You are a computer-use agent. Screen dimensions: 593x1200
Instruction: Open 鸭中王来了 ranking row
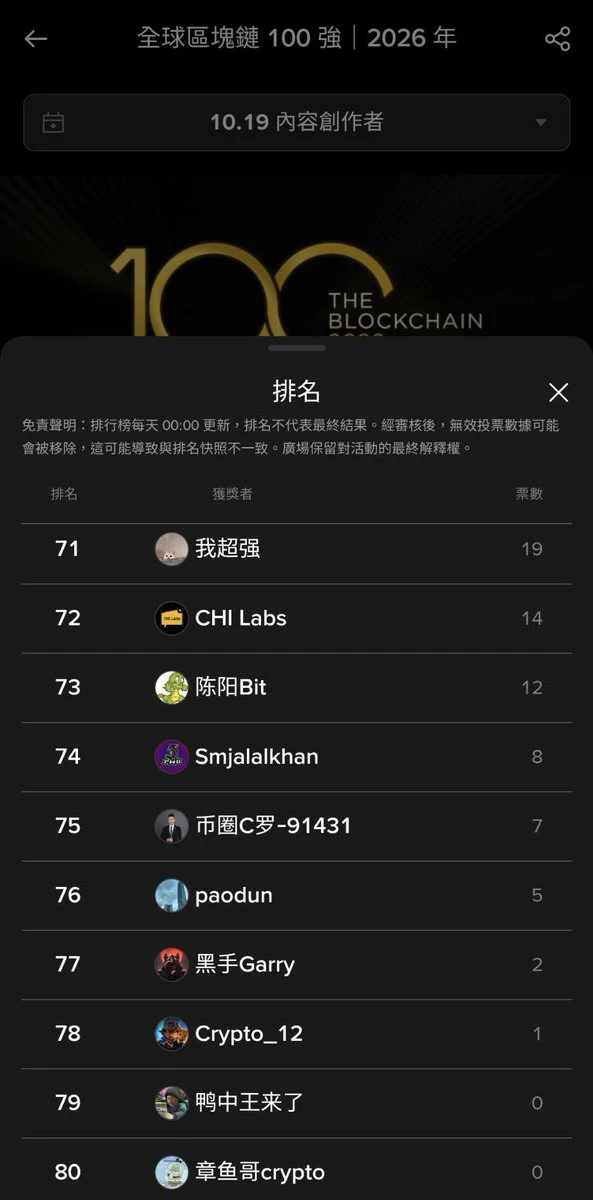tap(296, 1102)
